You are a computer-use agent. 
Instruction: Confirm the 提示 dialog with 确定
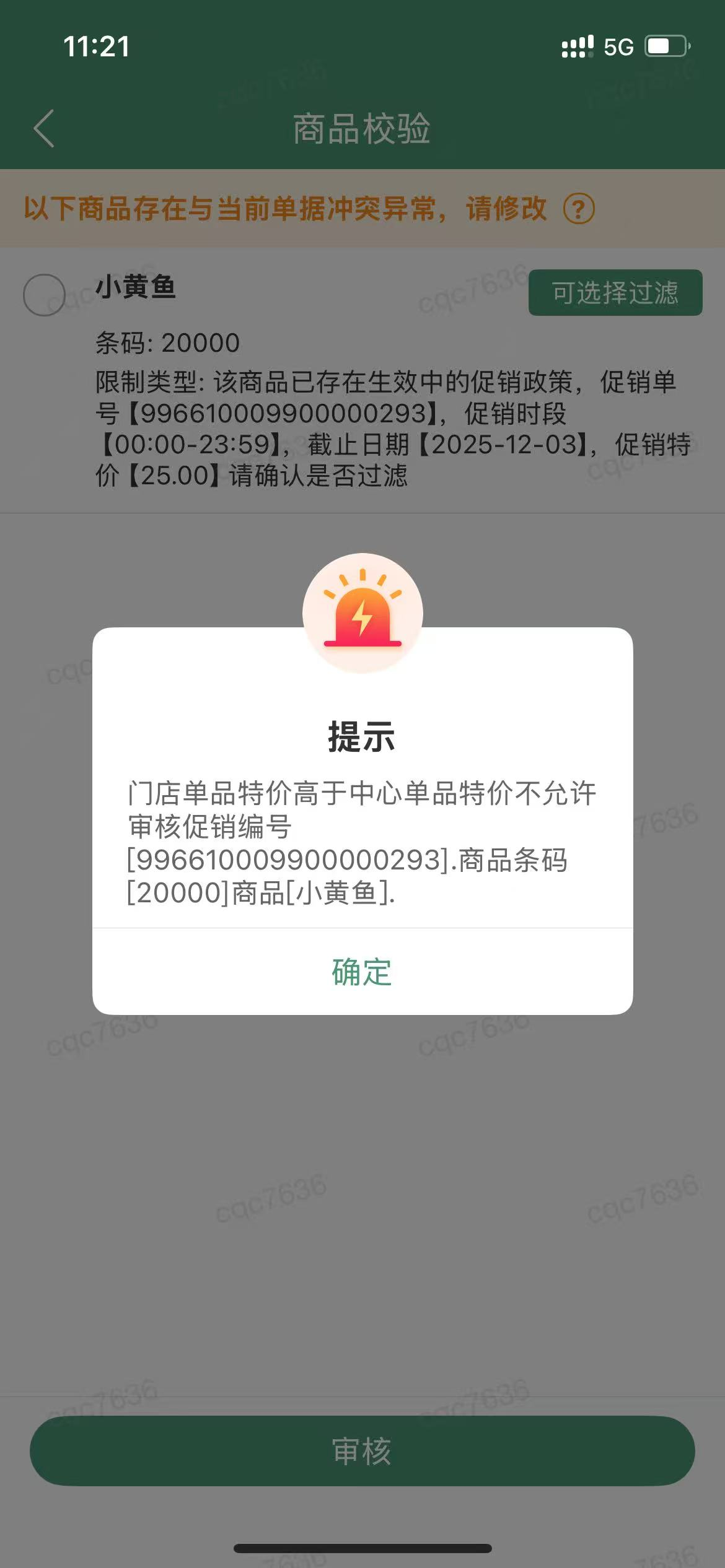[x=362, y=972]
